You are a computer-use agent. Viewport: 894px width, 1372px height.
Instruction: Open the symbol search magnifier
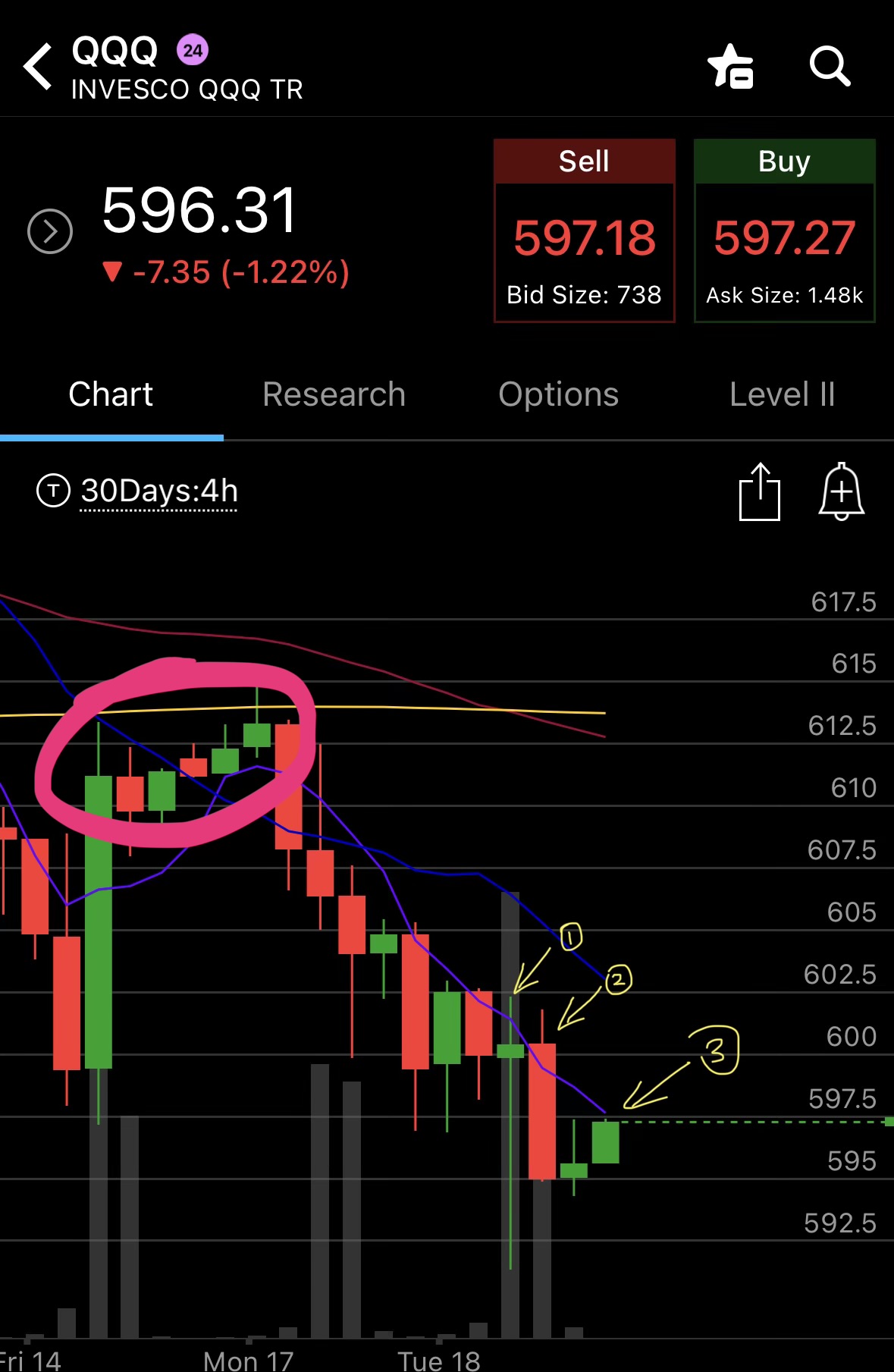[829, 67]
